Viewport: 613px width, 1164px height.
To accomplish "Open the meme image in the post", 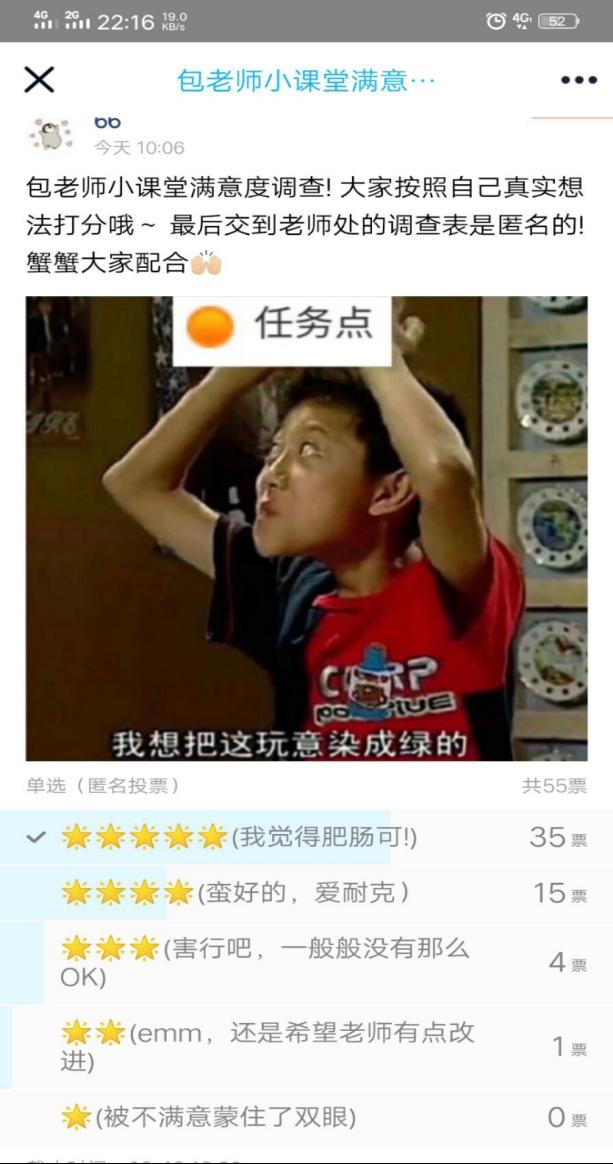I will 306,528.
